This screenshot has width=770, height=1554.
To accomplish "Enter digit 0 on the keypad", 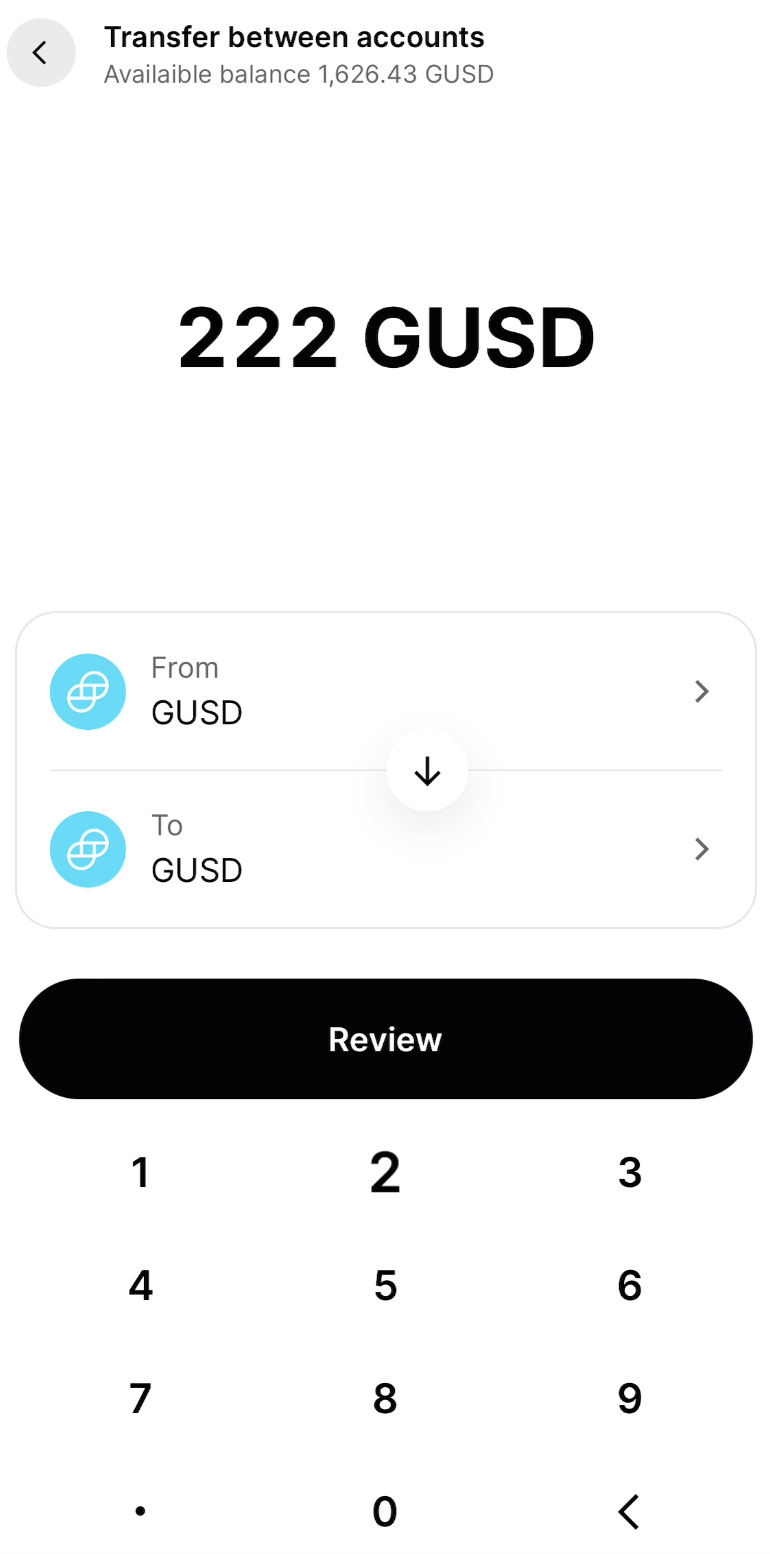I will [385, 1511].
